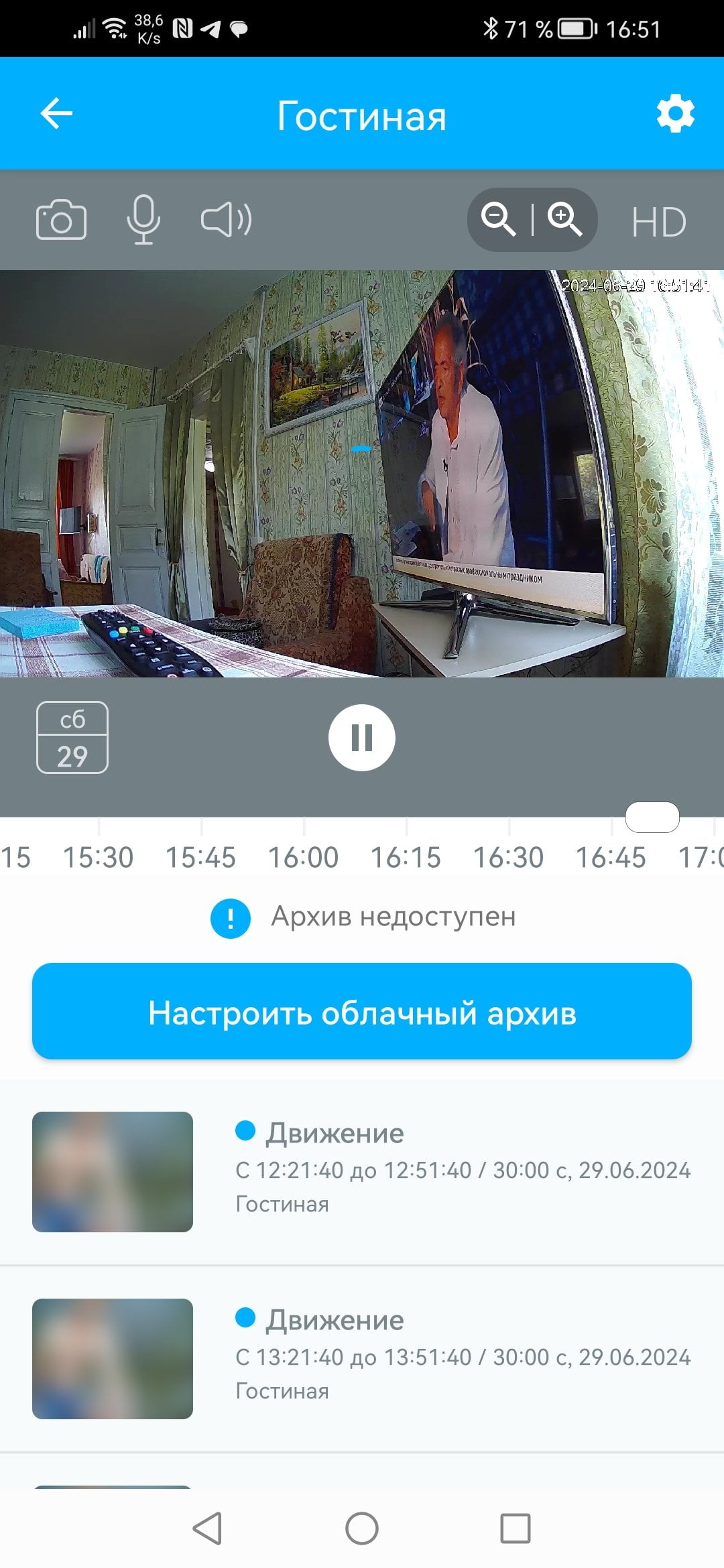The image size is (724, 1568).
Task: Zoom out with the minus magnifier
Action: pyautogui.click(x=499, y=219)
